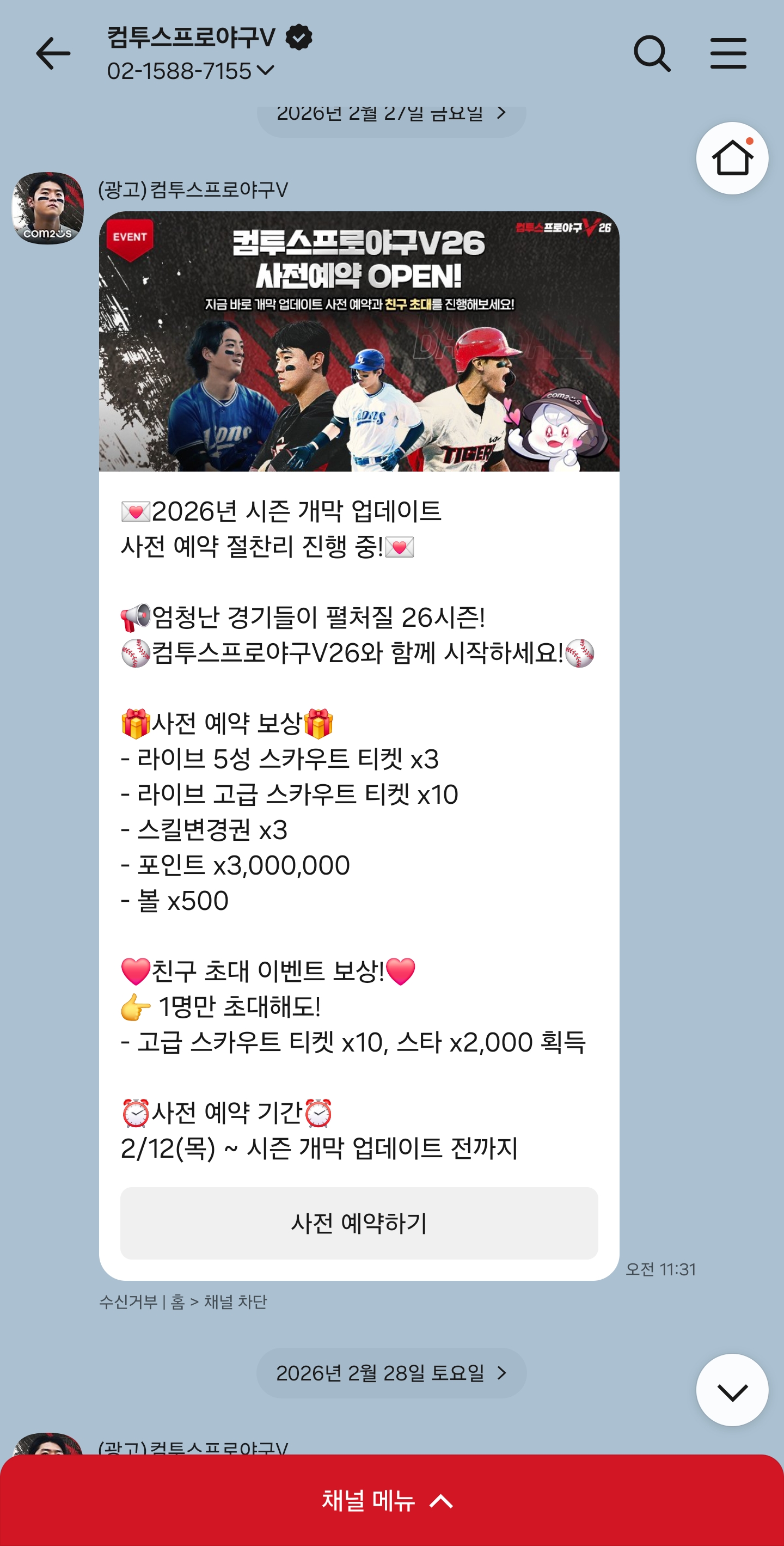Tap the 수신거부 | 홈 > 채널 차단 link
This screenshot has height=1546, width=784.
coord(183,1301)
